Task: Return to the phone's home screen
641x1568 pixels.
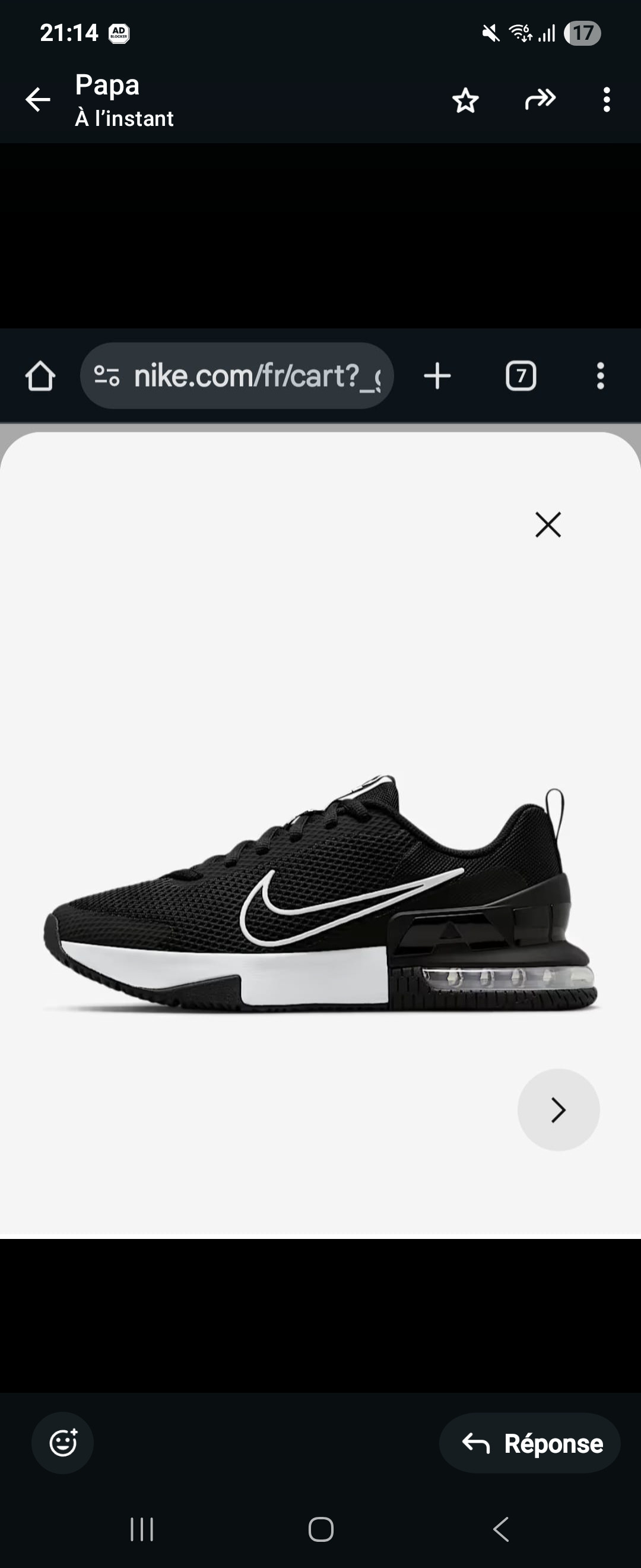Action: click(x=320, y=1529)
